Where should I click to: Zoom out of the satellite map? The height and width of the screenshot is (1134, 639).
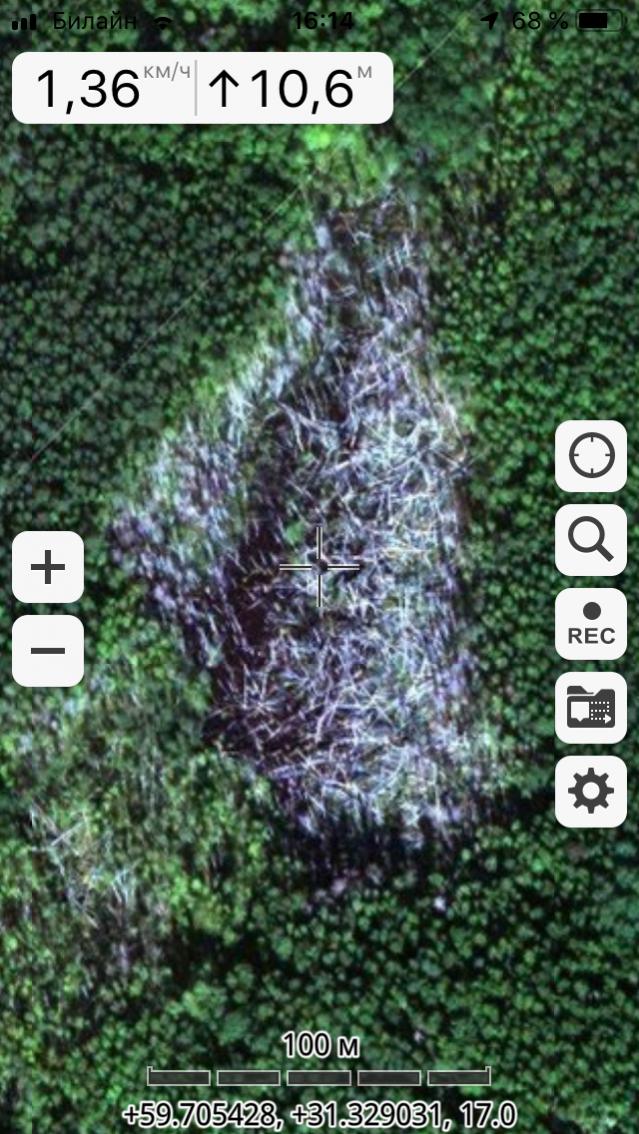pyautogui.click(x=48, y=651)
